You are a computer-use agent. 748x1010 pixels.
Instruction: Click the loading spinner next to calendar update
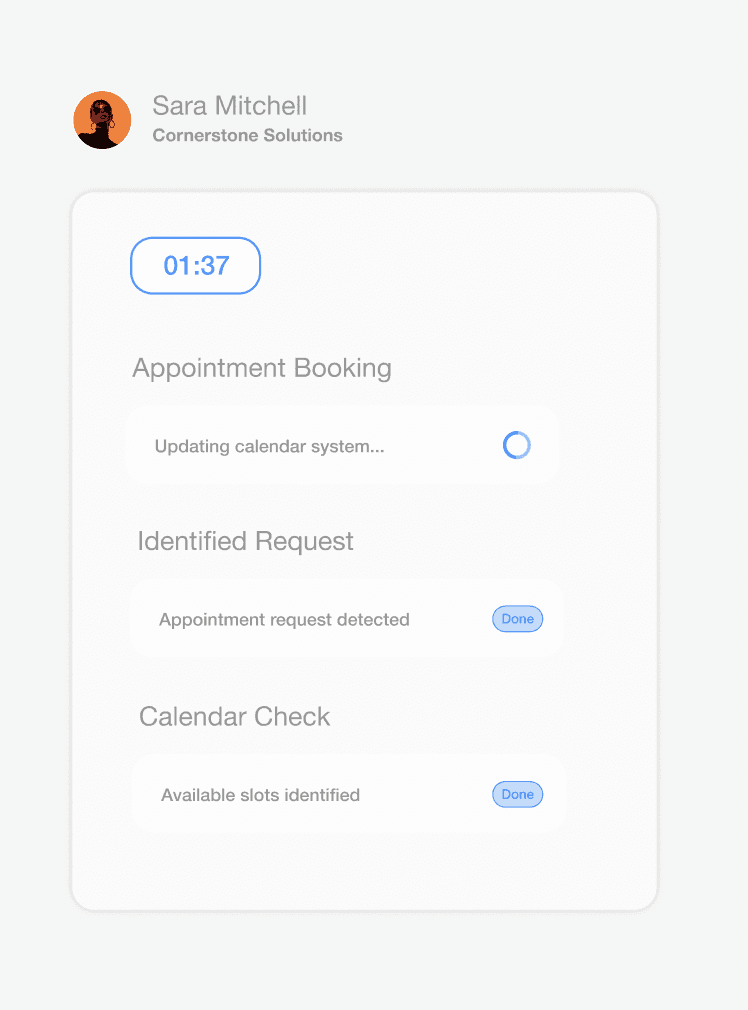click(517, 445)
